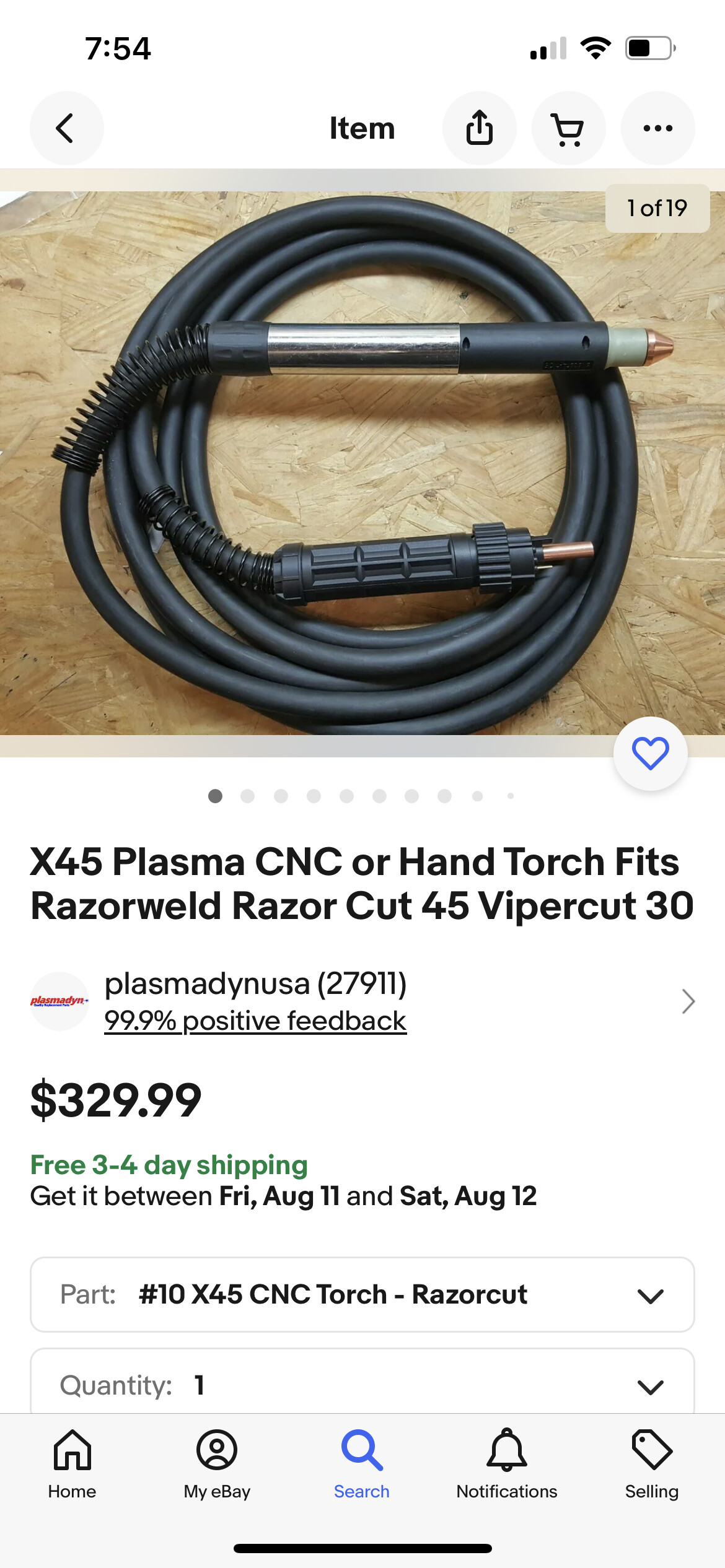Open the shopping cart
725x1568 pixels.
568,128
